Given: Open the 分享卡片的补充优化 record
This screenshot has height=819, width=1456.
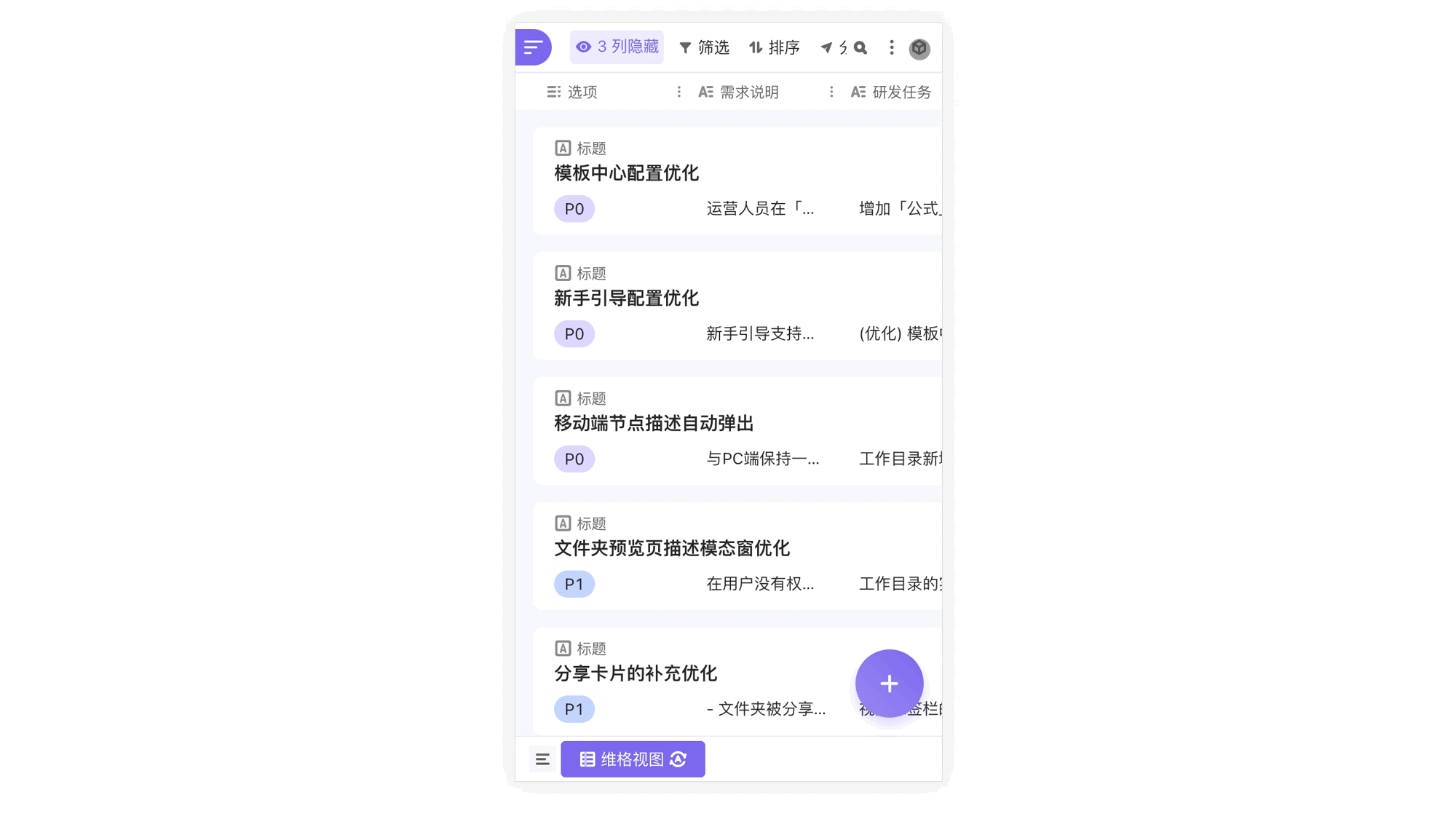Looking at the screenshot, I should tap(635, 673).
